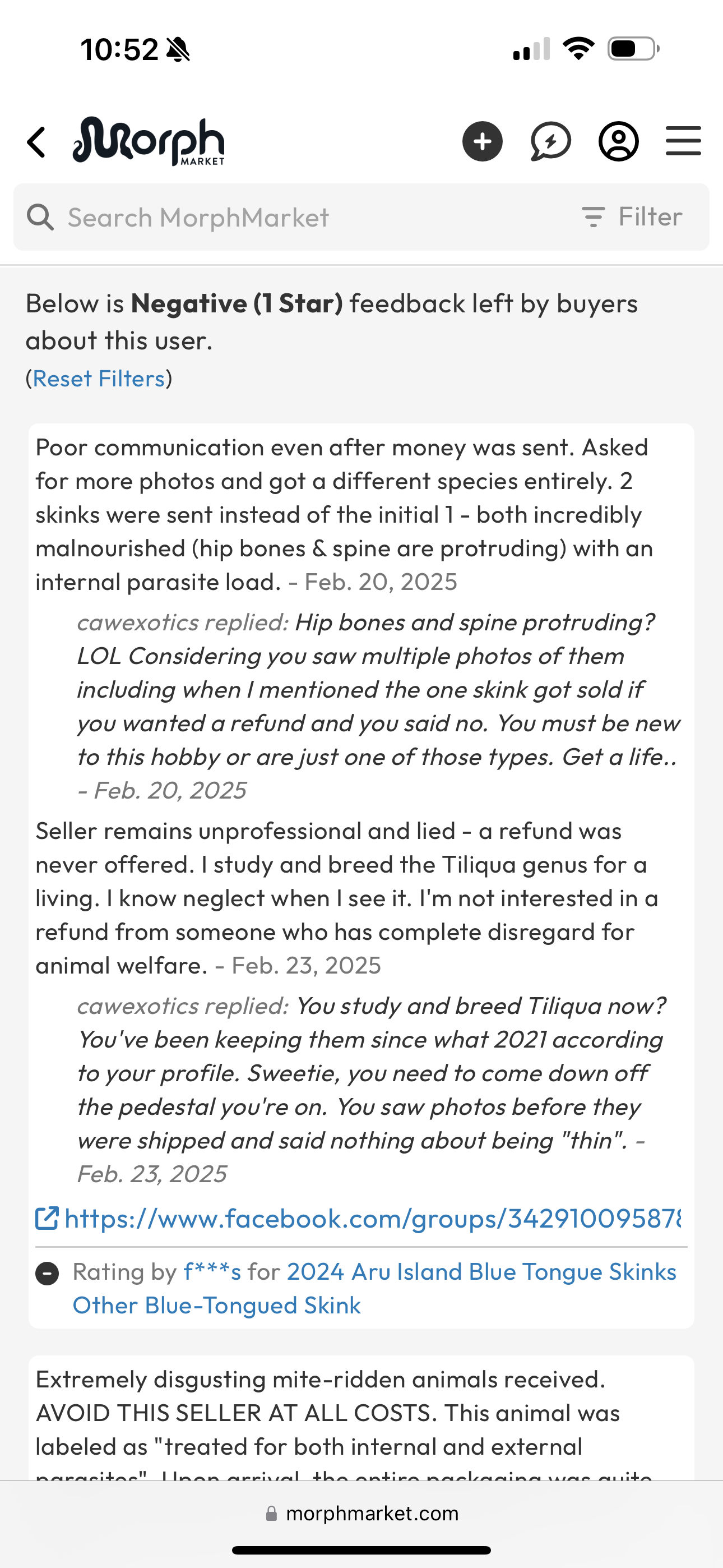The height and width of the screenshot is (1568, 723).
Task: View reviewer f***s profile
Action: pos(212,1271)
